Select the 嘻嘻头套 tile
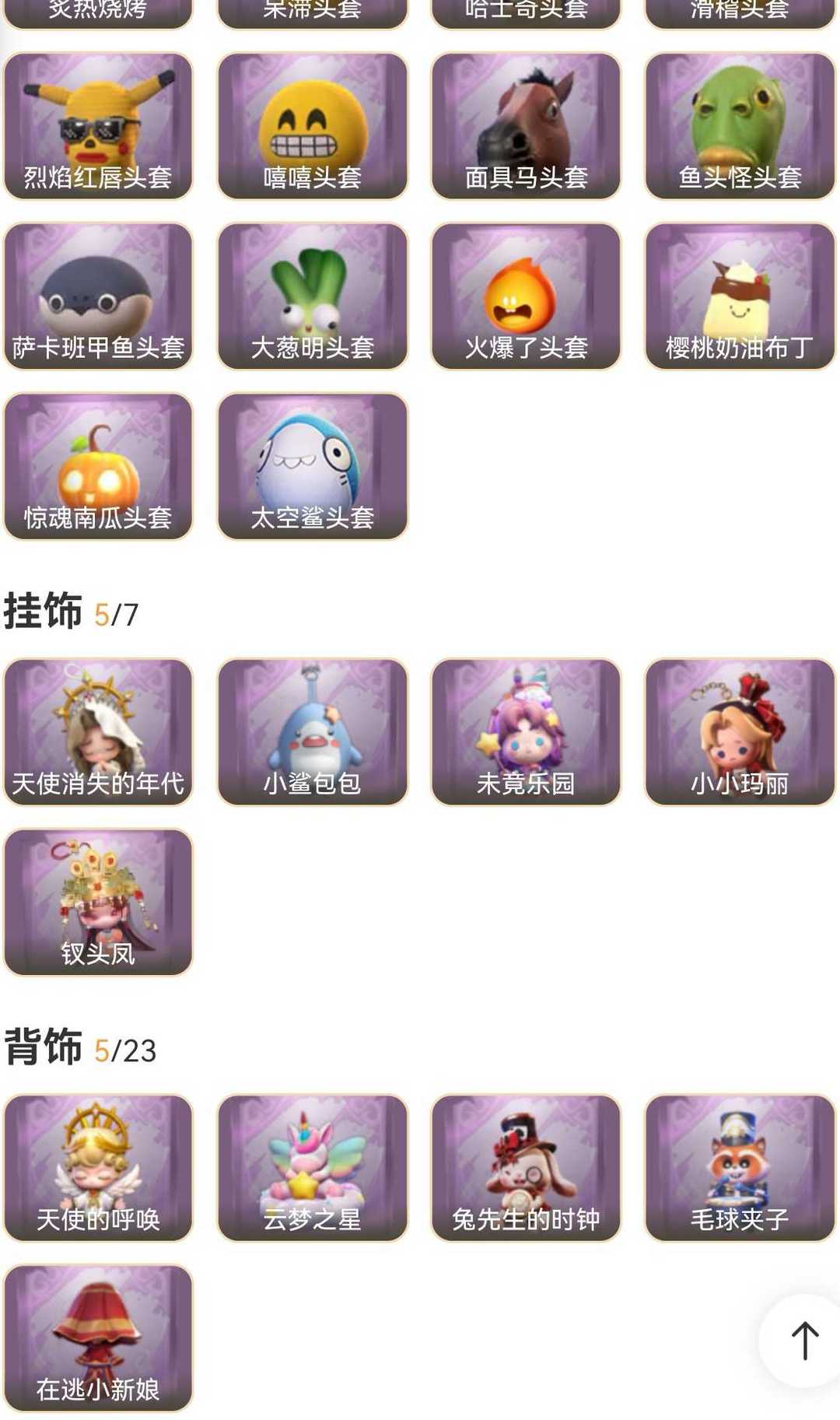840x1420 pixels. click(x=312, y=126)
